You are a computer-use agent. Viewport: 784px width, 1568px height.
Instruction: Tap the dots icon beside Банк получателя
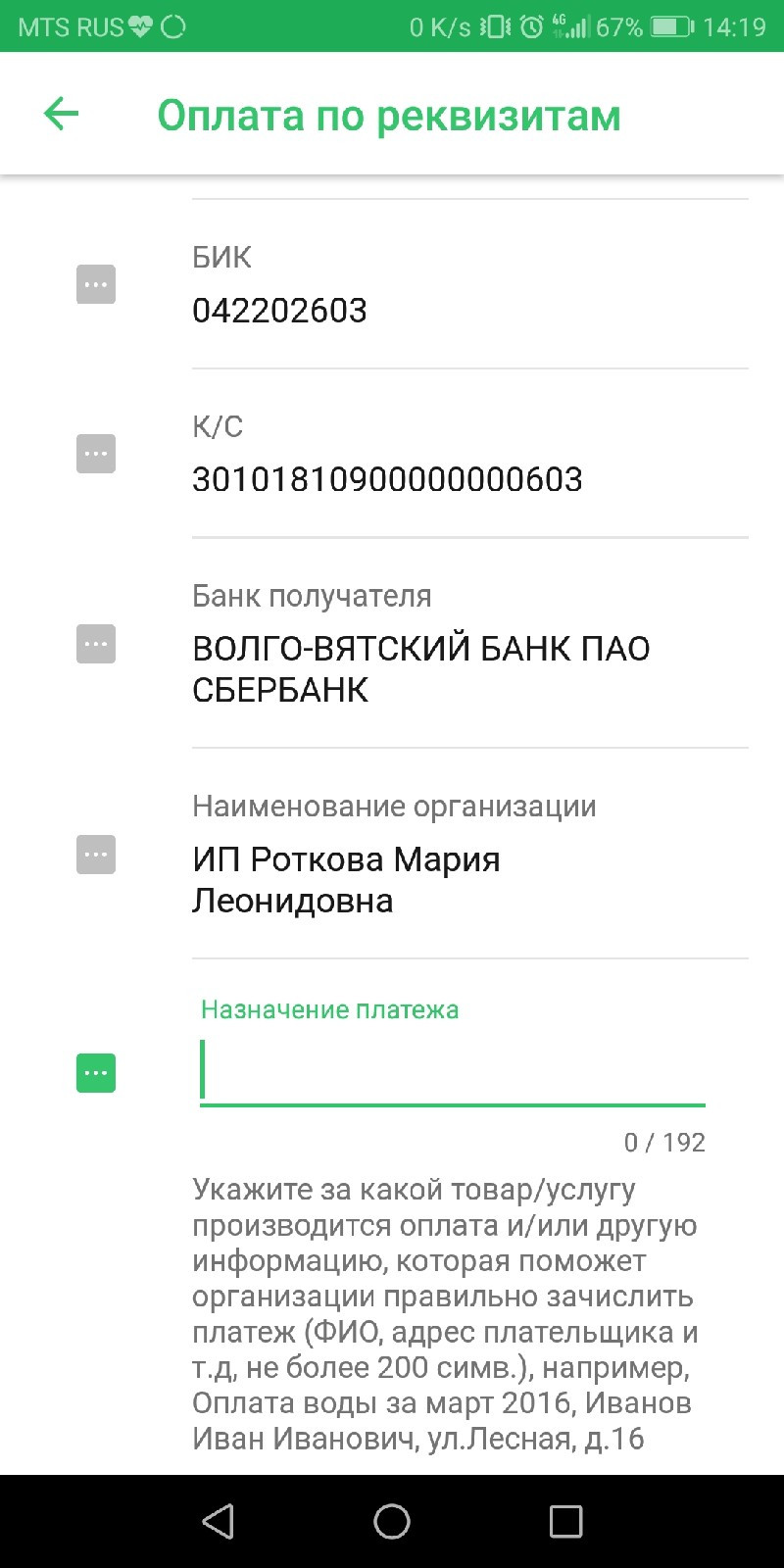[96, 644]
